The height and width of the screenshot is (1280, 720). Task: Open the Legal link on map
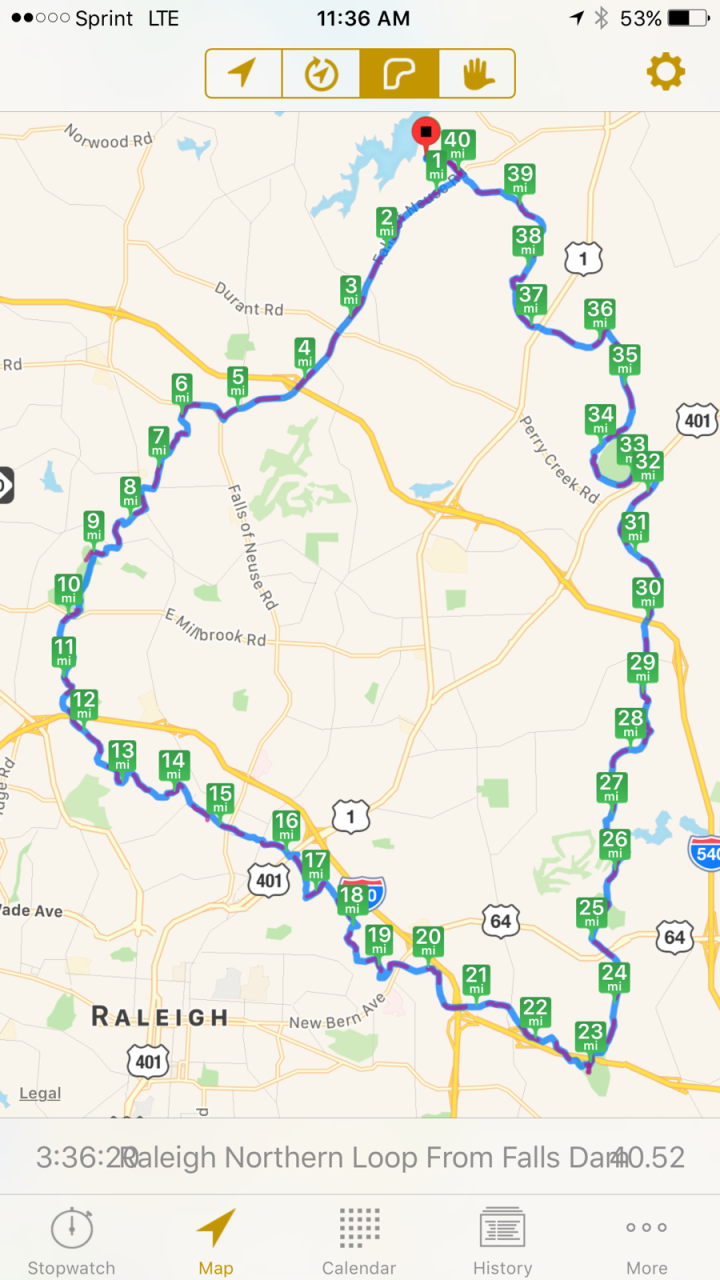tap(40, 1094)
